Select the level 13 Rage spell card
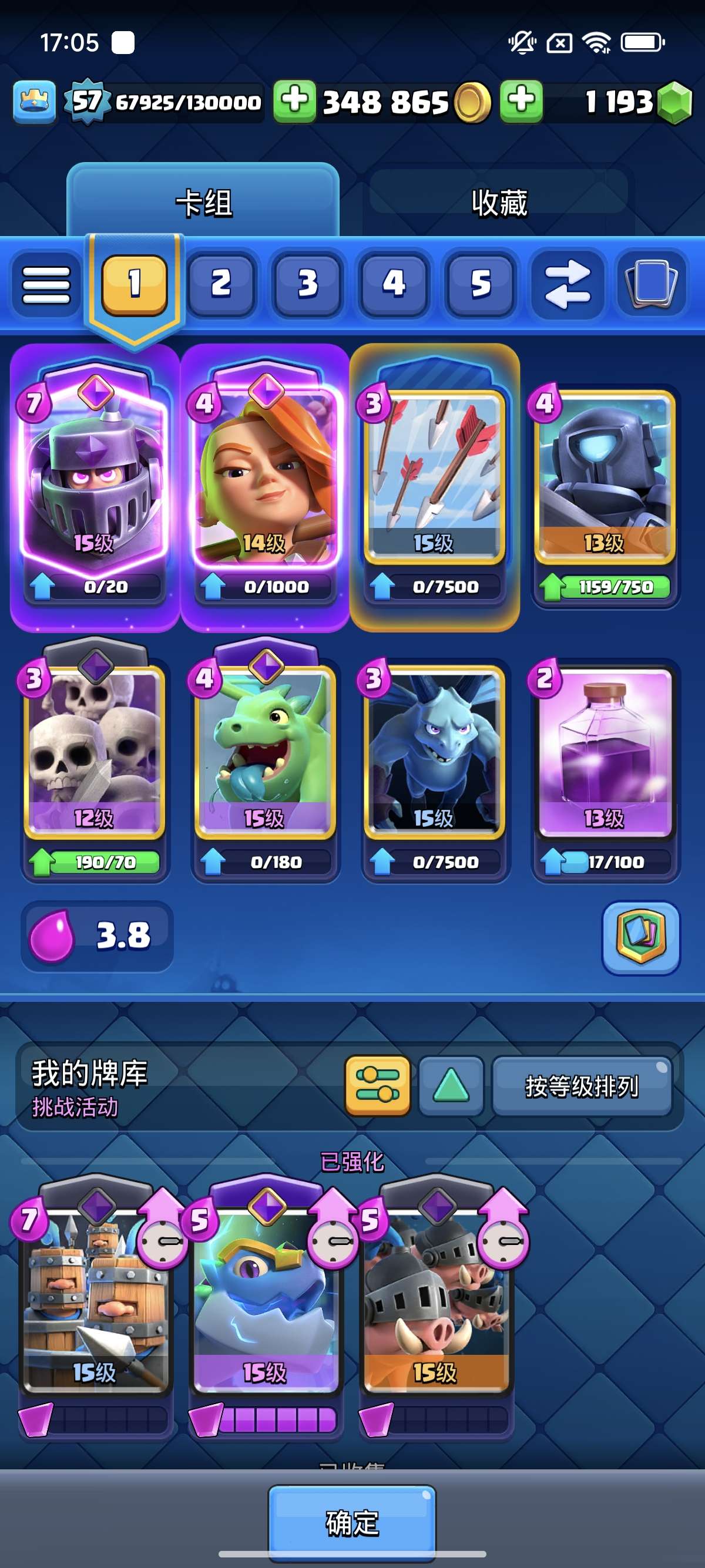Image resolution: width=705 pixels, height=1568 pixels. coord(605,769)
